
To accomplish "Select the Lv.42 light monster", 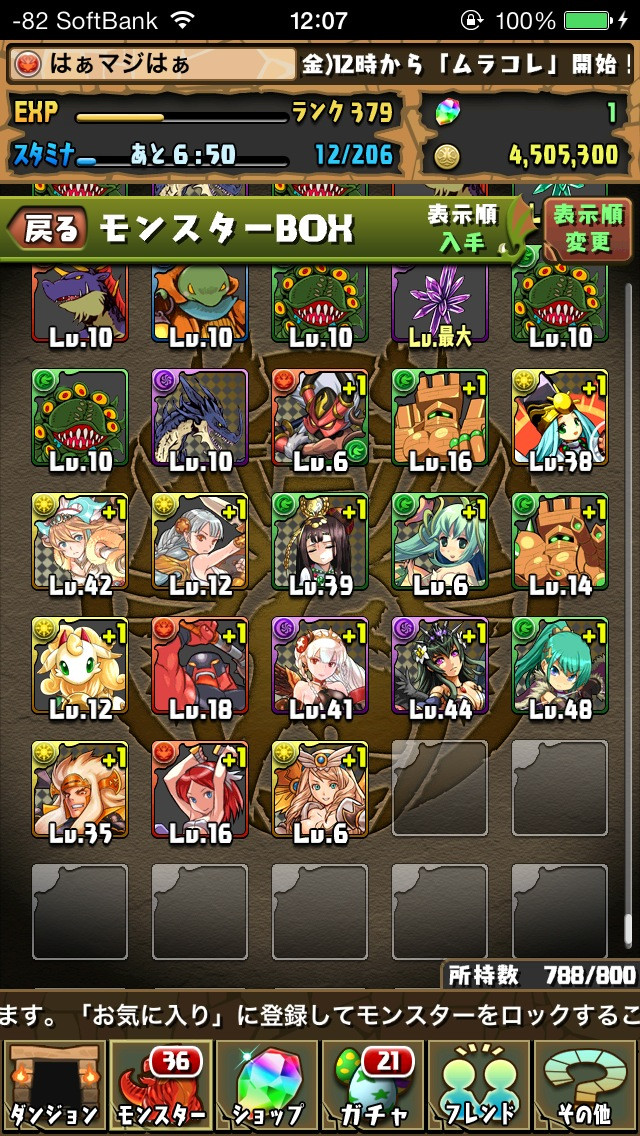I will (x=80, y=542).
